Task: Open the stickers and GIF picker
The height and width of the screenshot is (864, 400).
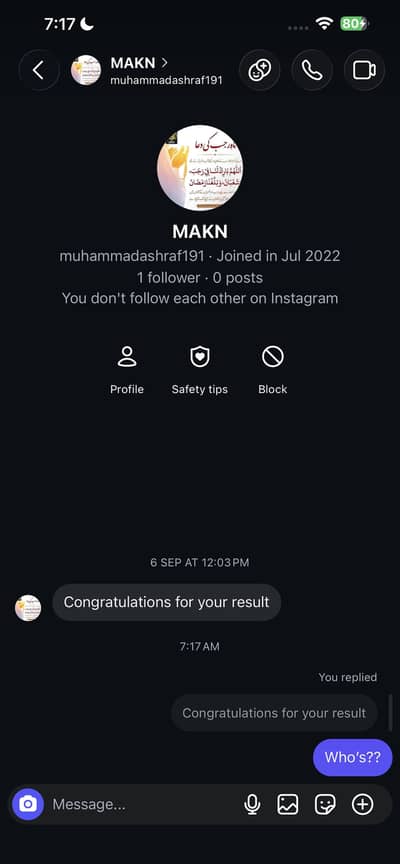Action: tap(325, 804)
